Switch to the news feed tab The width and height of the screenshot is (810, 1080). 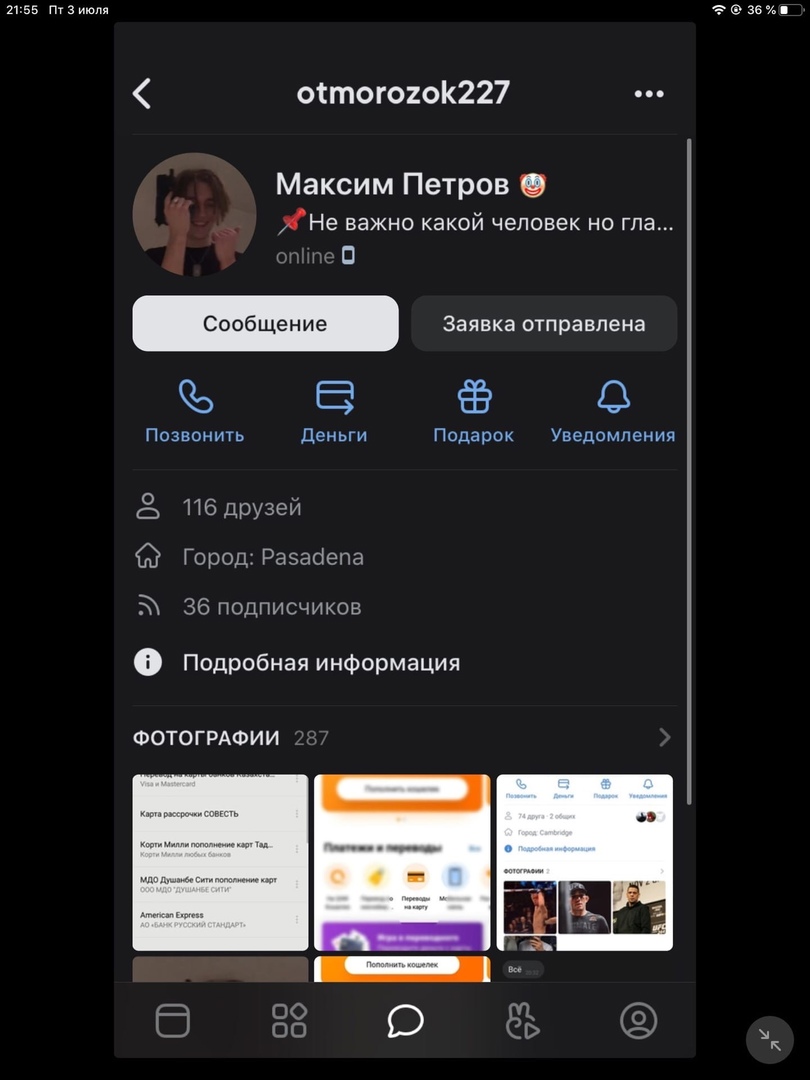[x=172, y=1021]
